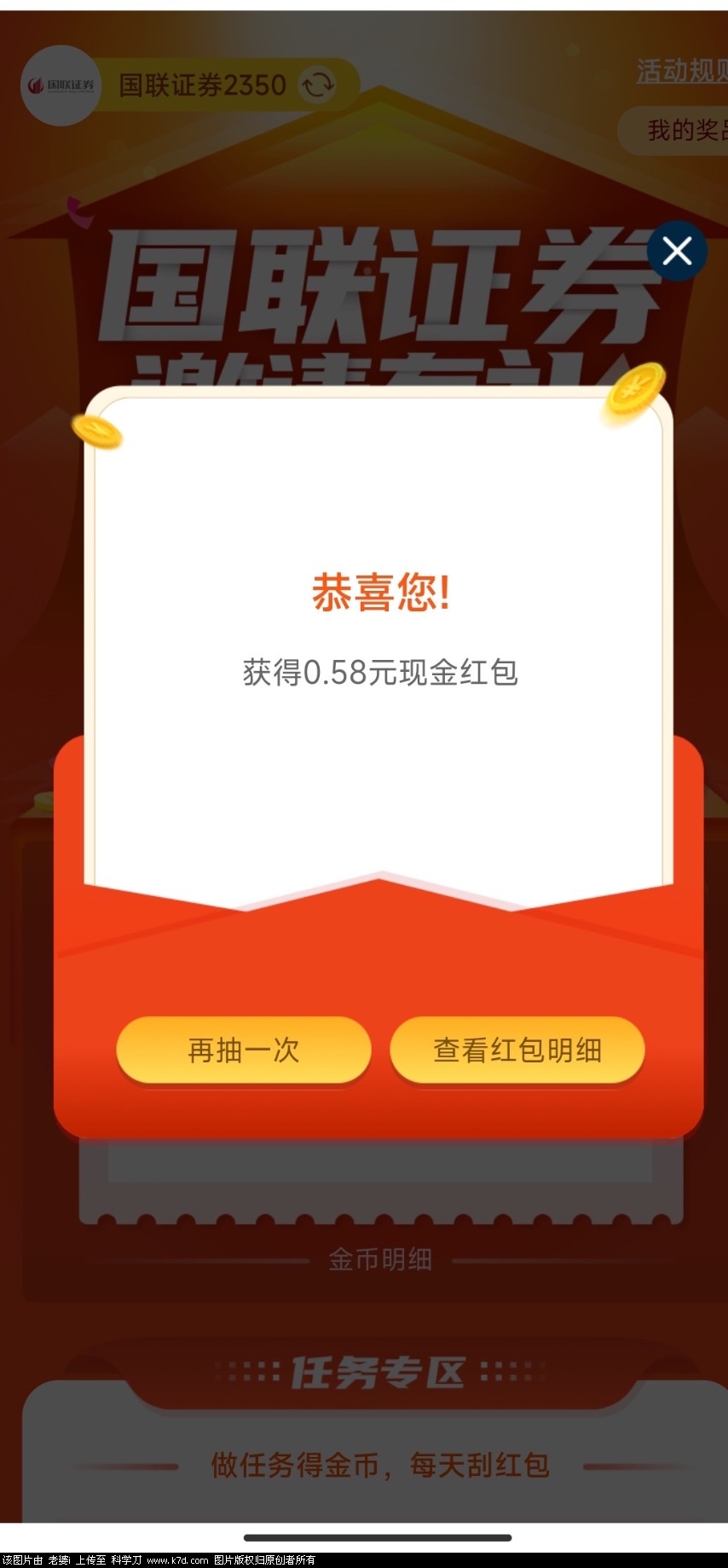Close the red packet popup

tap(677, 251)
